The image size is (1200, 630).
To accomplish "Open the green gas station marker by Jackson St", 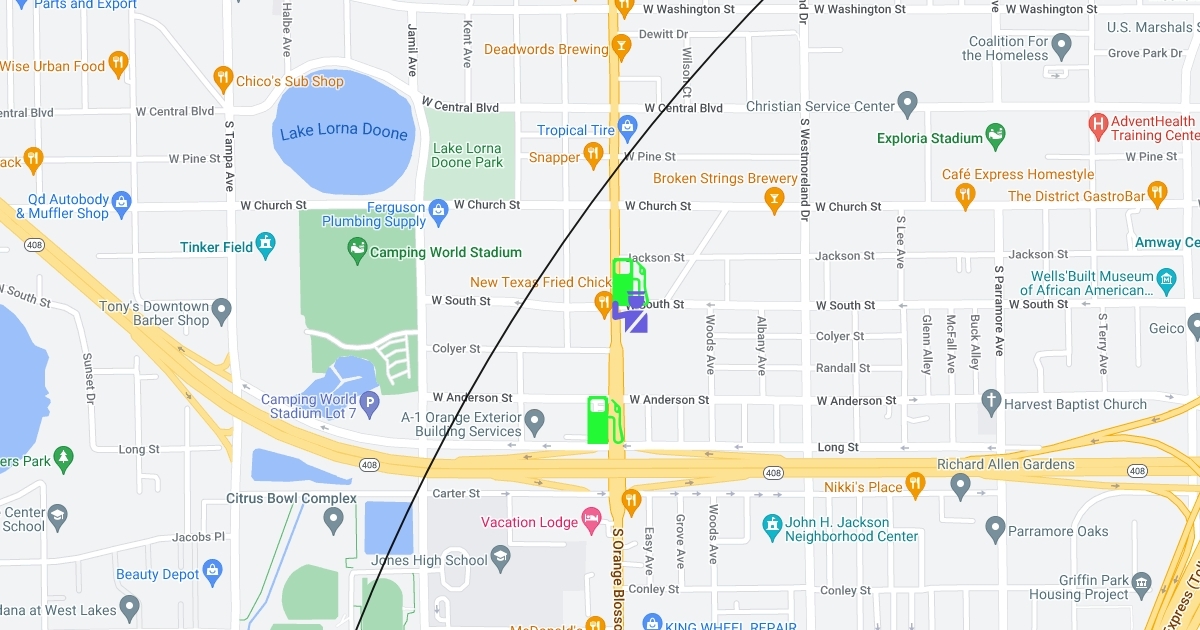I will point(629,281).
